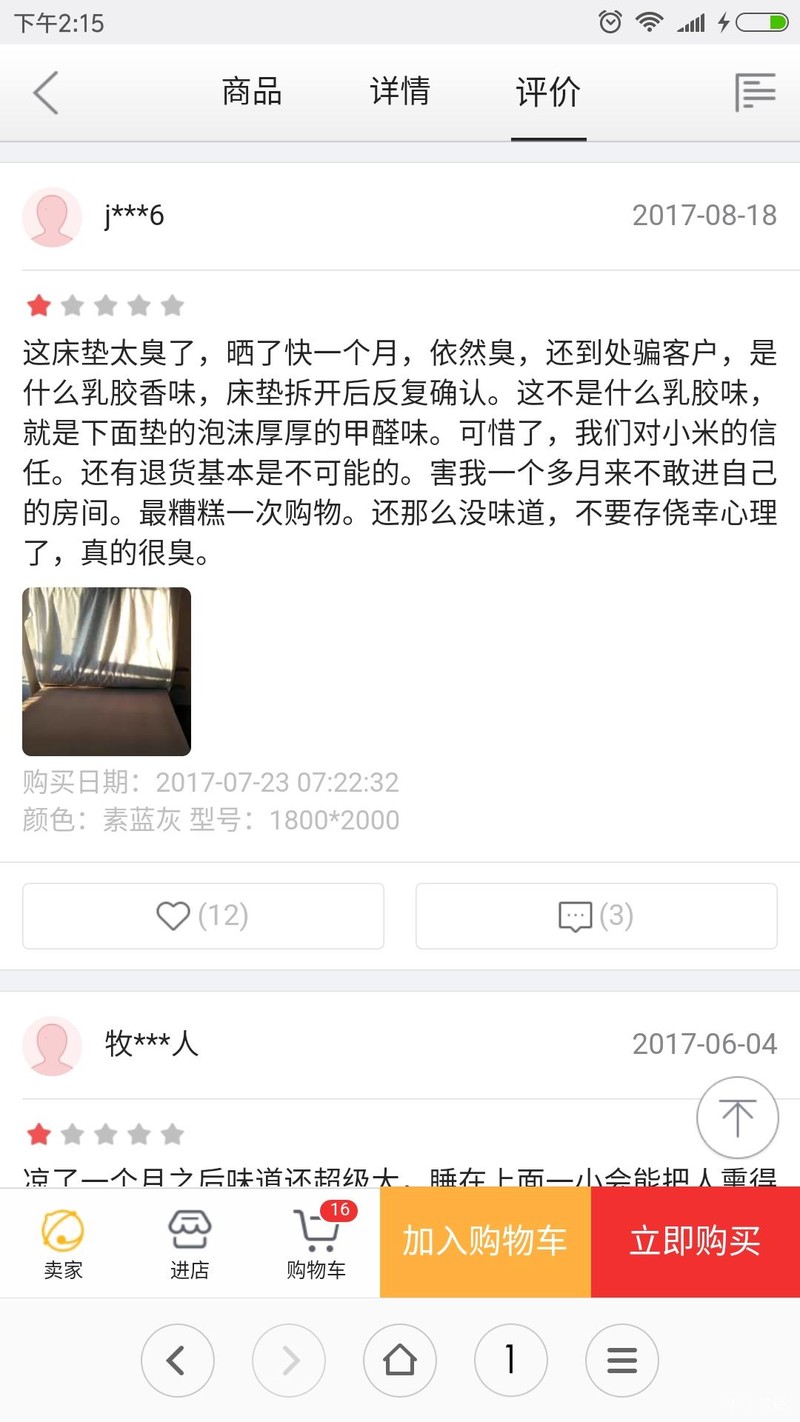
Task: Tap the back chevron at top left
Action: [44, 91]
